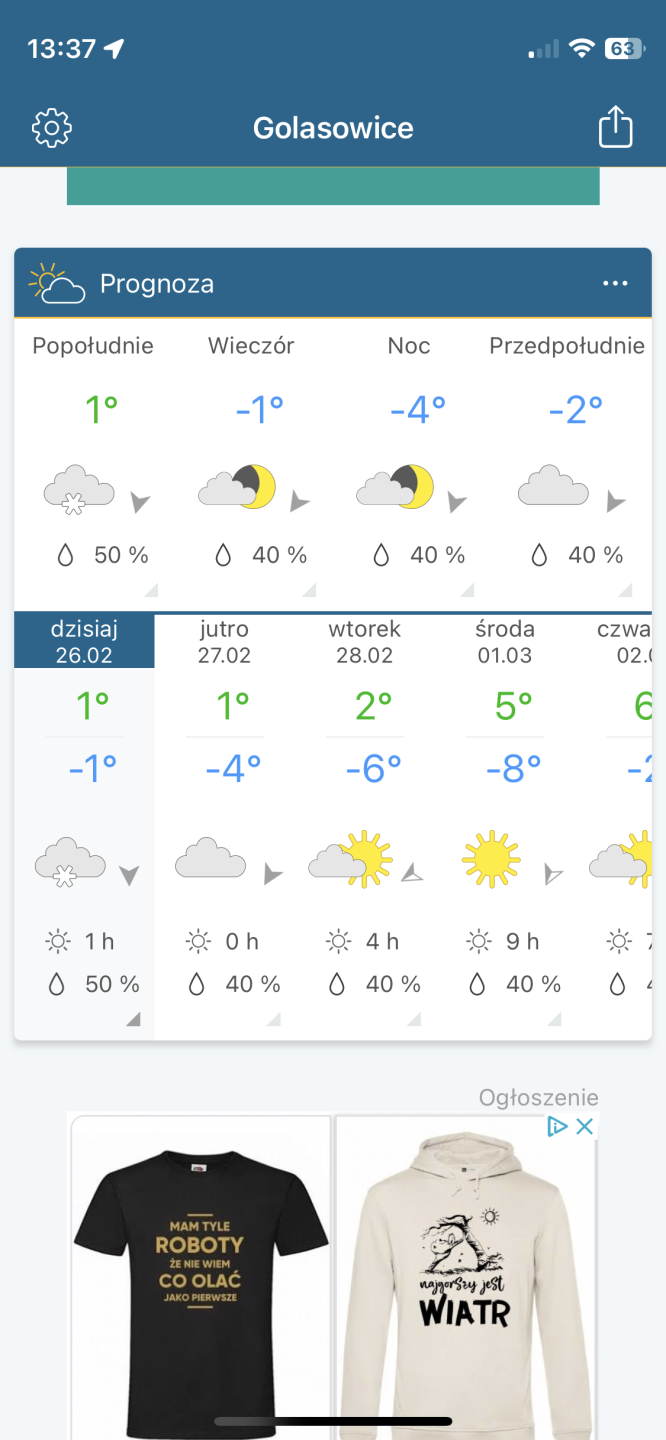The height and width of the screenshot is (1440, 666).
Task: Open the settings gear
Action: 52,128
